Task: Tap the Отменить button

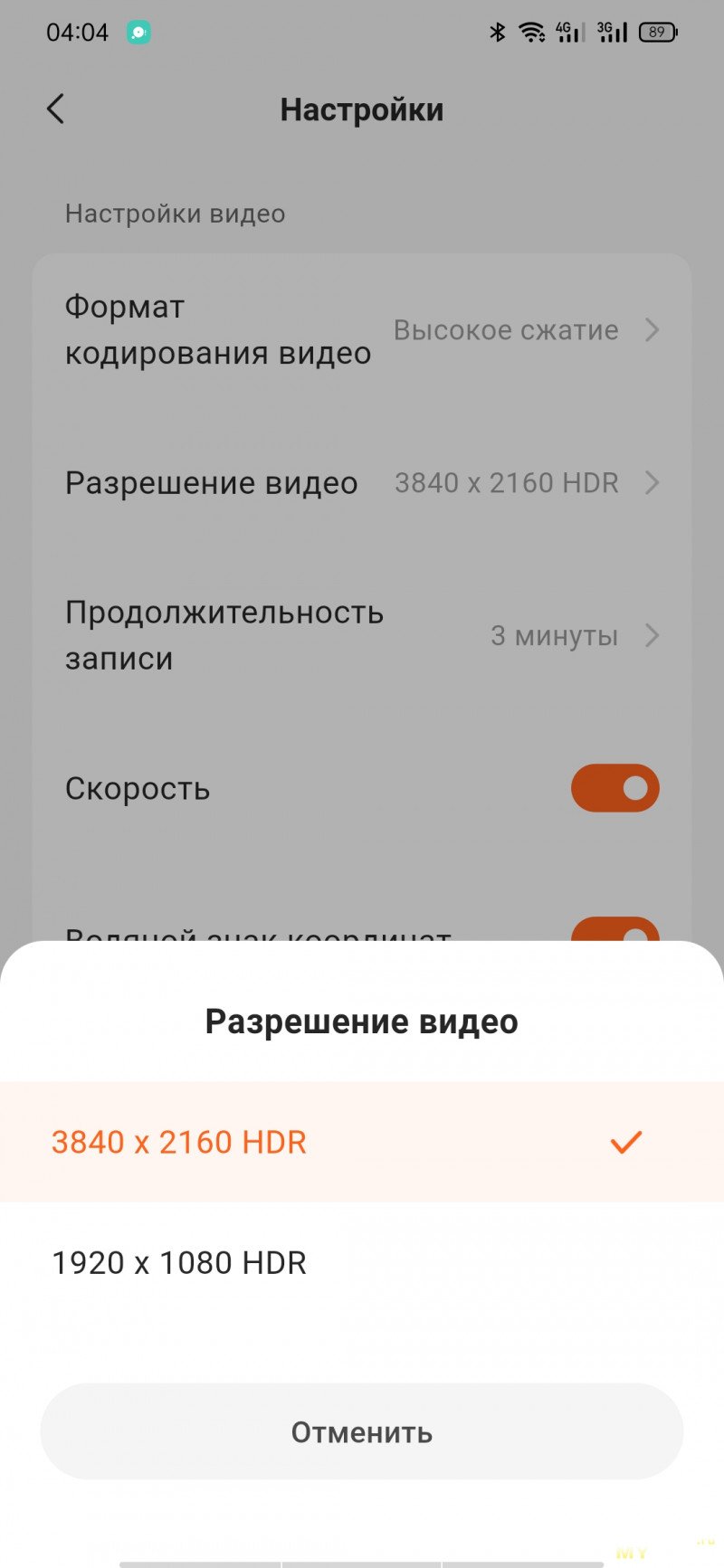Action: click(361, 1431)
